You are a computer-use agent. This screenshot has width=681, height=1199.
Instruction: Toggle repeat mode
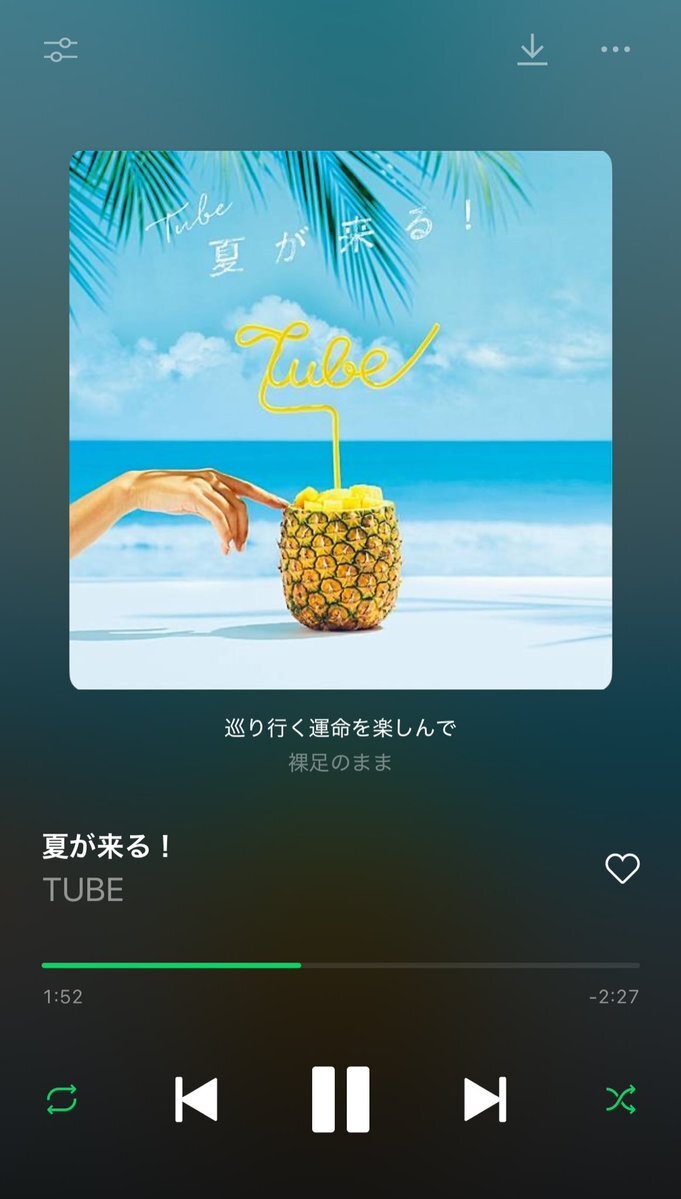tap(62, 1100)
